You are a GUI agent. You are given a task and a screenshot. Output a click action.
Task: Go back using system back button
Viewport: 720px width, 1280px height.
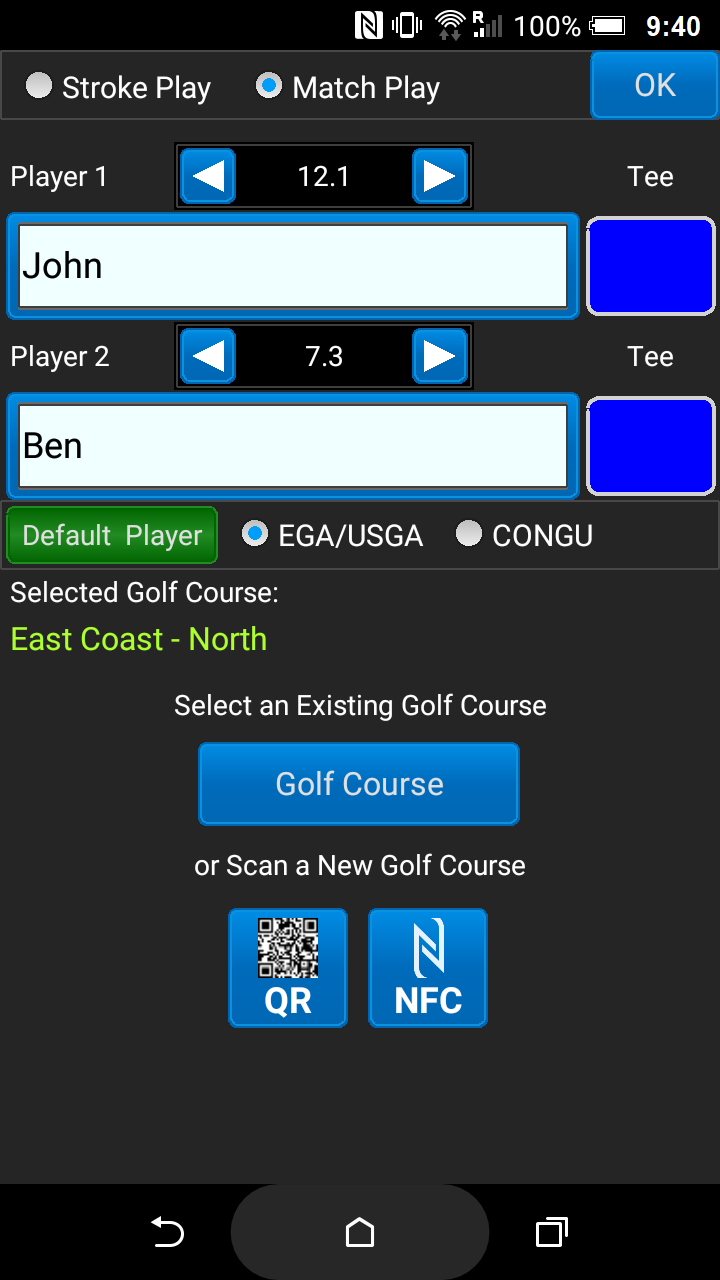[x=167, y=1233]
